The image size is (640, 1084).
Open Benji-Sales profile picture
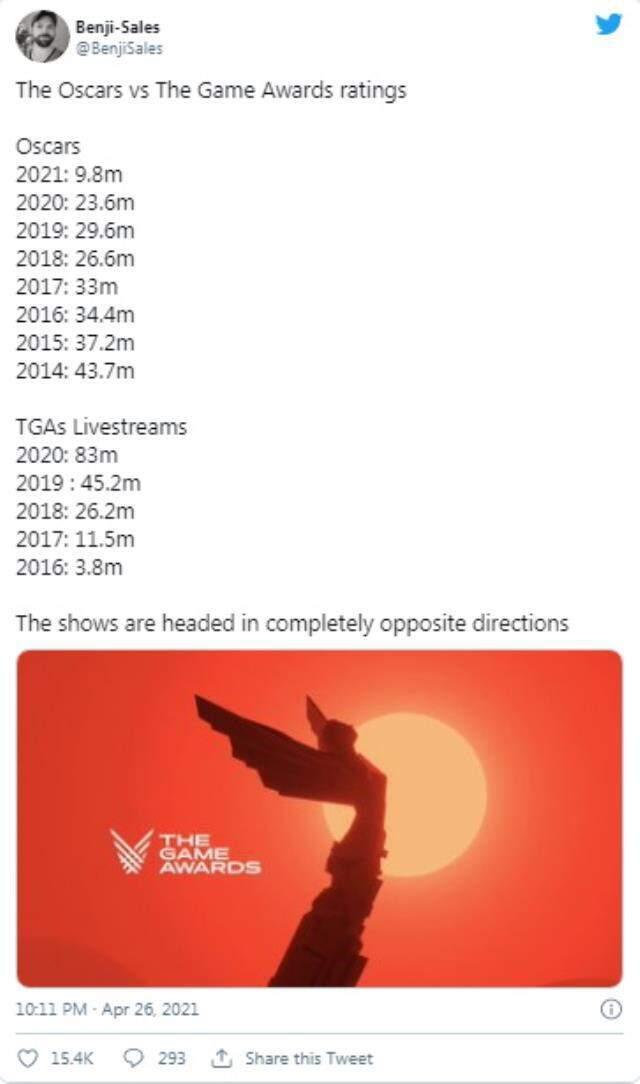(43, 37)
